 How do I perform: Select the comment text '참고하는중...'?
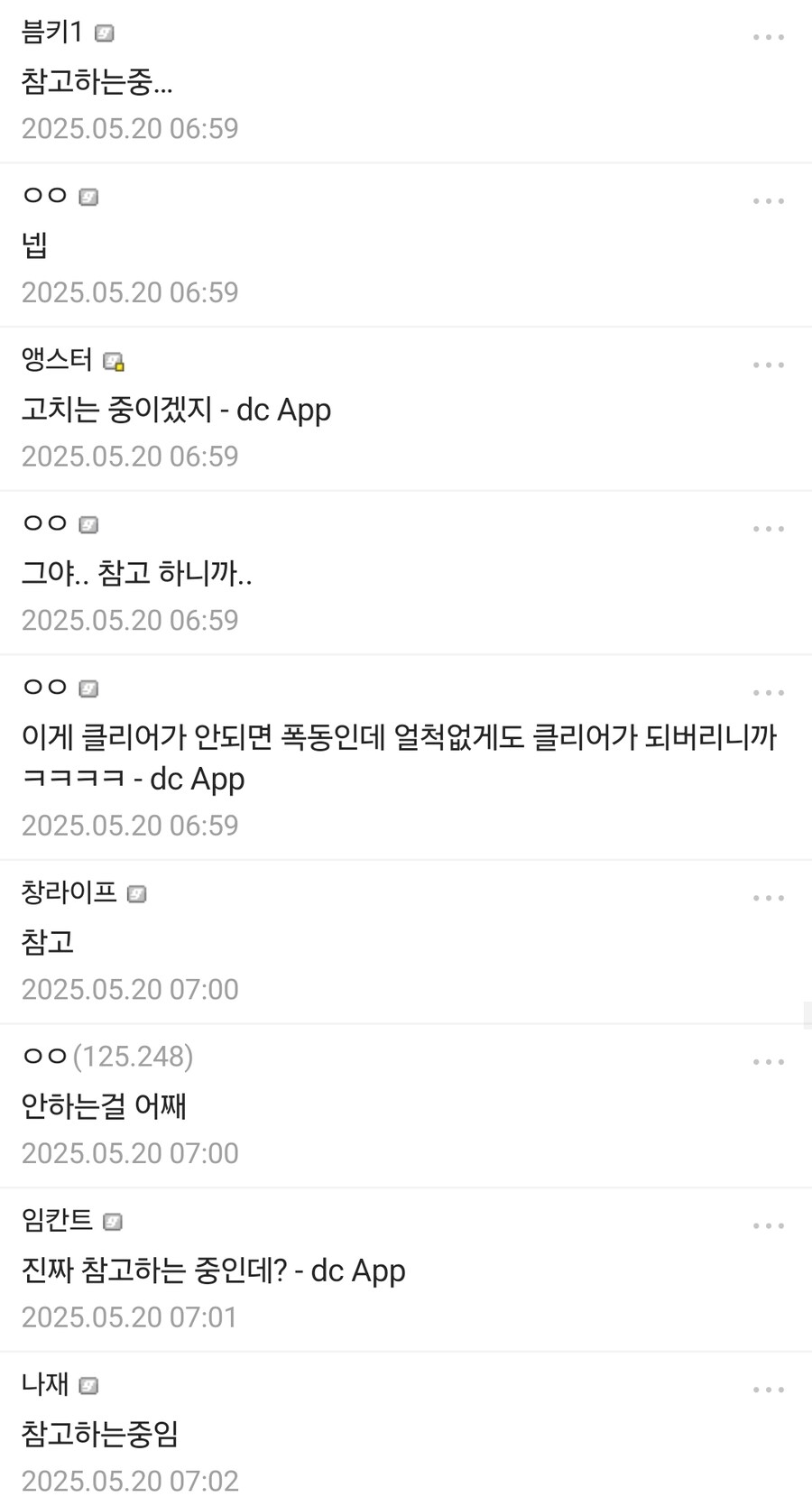(x=99, y=82)
